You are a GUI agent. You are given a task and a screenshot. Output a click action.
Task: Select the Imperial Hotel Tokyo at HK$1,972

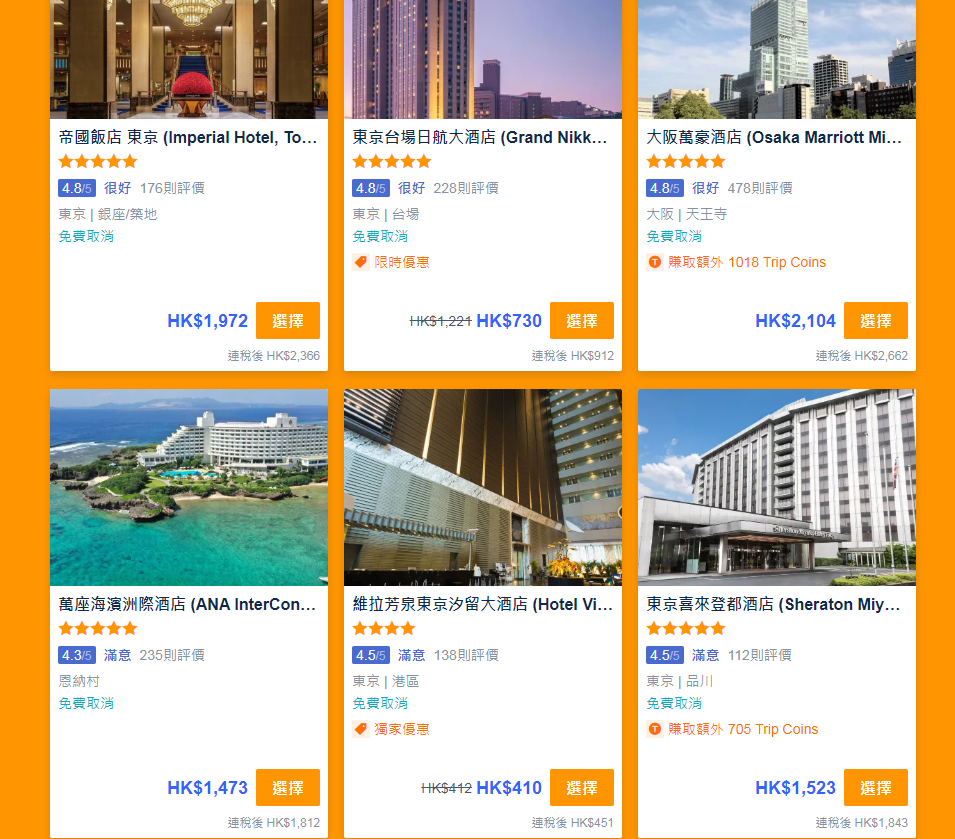287,321
